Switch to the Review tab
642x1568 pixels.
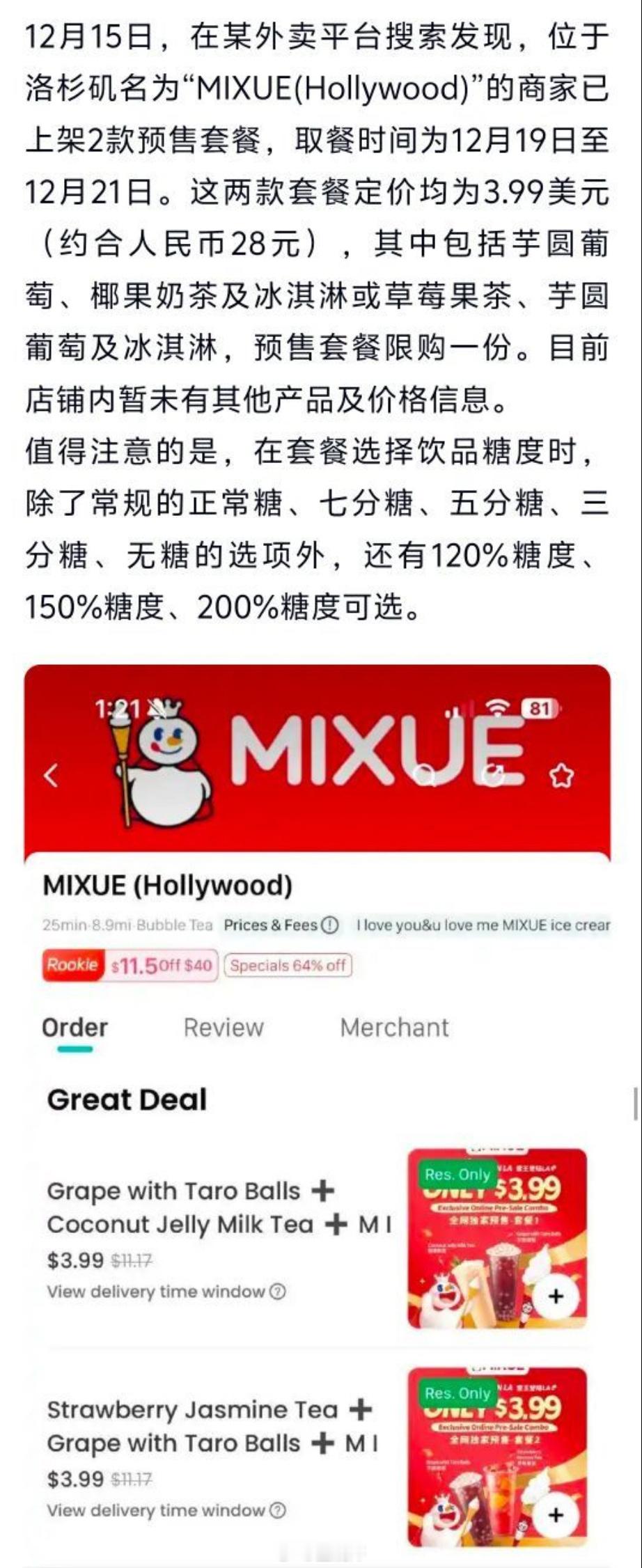(x=223, y=1028)
